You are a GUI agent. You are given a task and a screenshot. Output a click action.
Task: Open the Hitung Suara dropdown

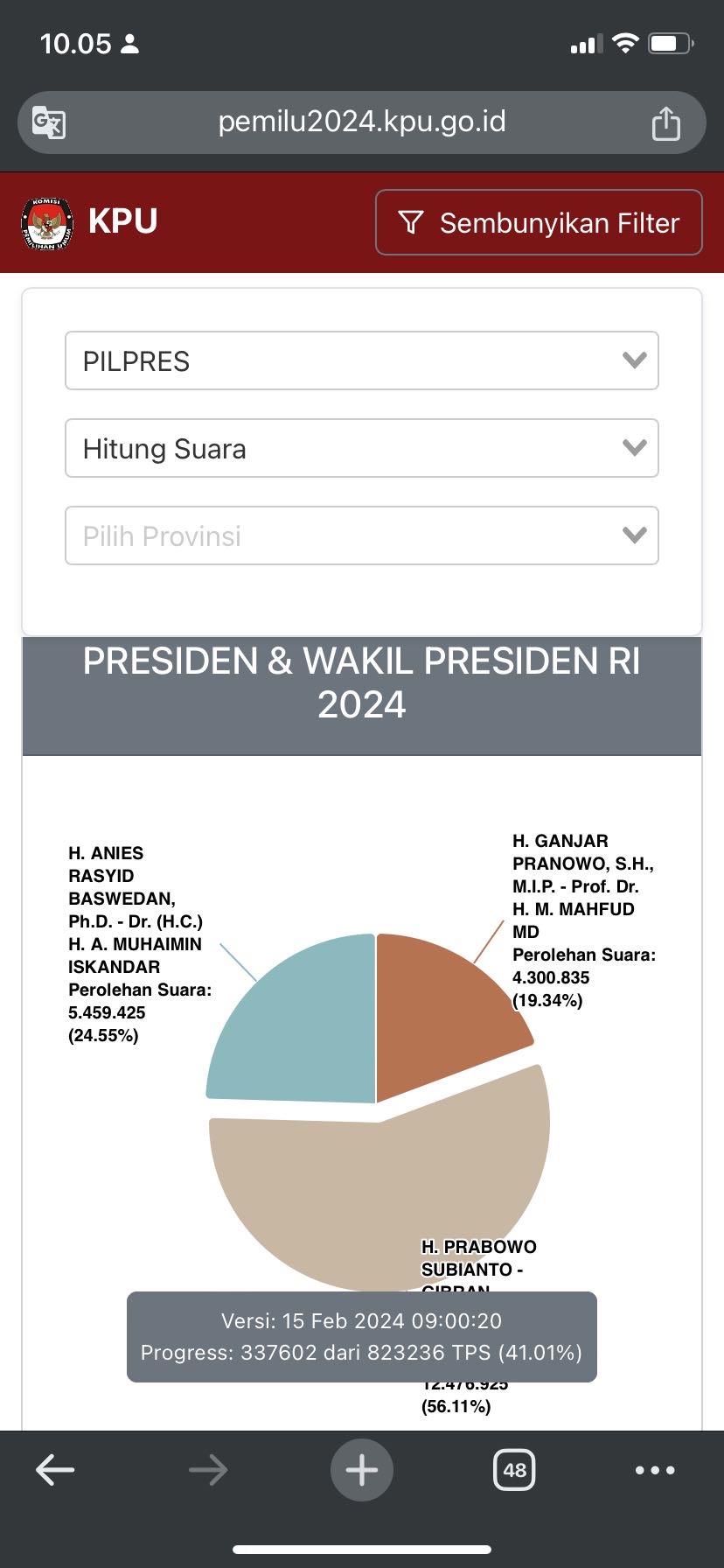[x=361, y=448]
